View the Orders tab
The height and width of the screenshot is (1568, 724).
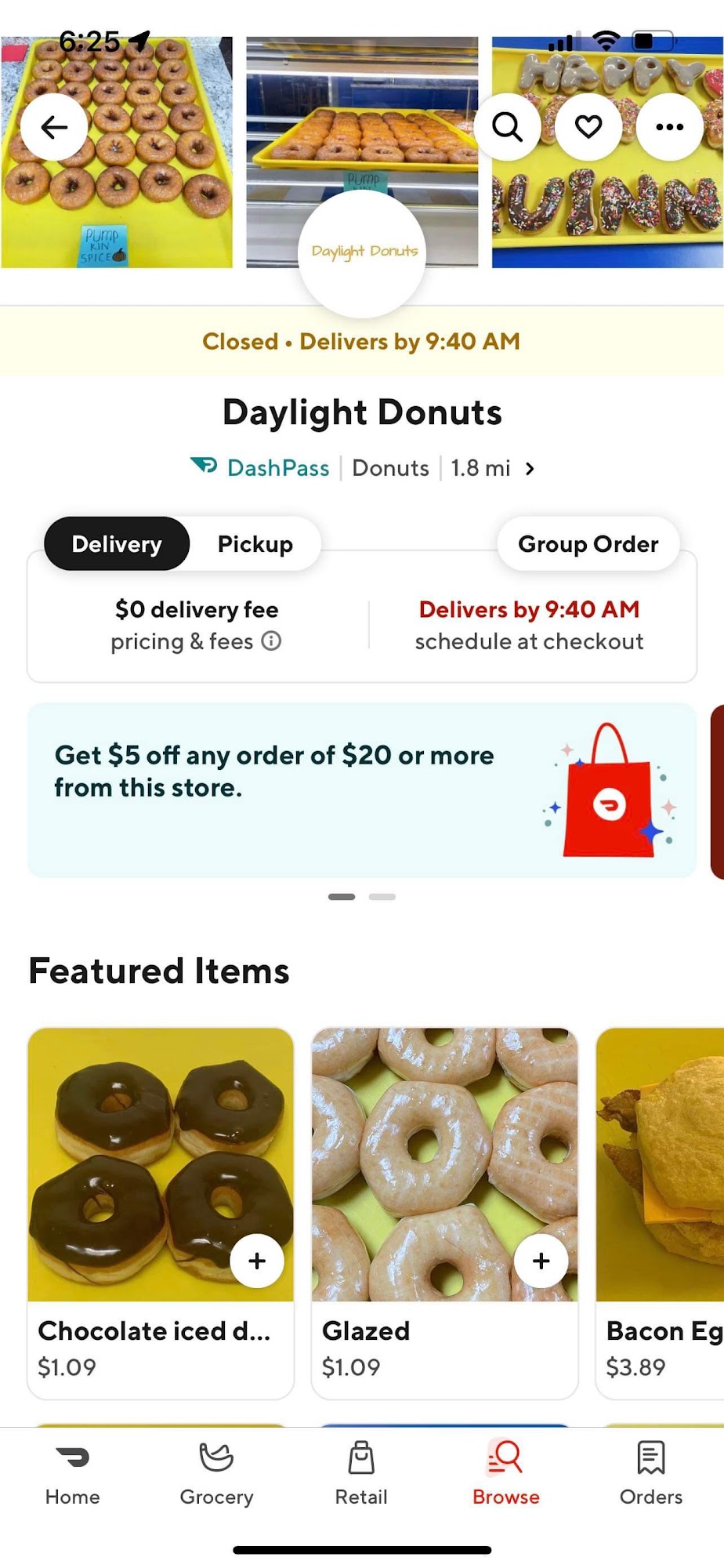click(650, 1473)
